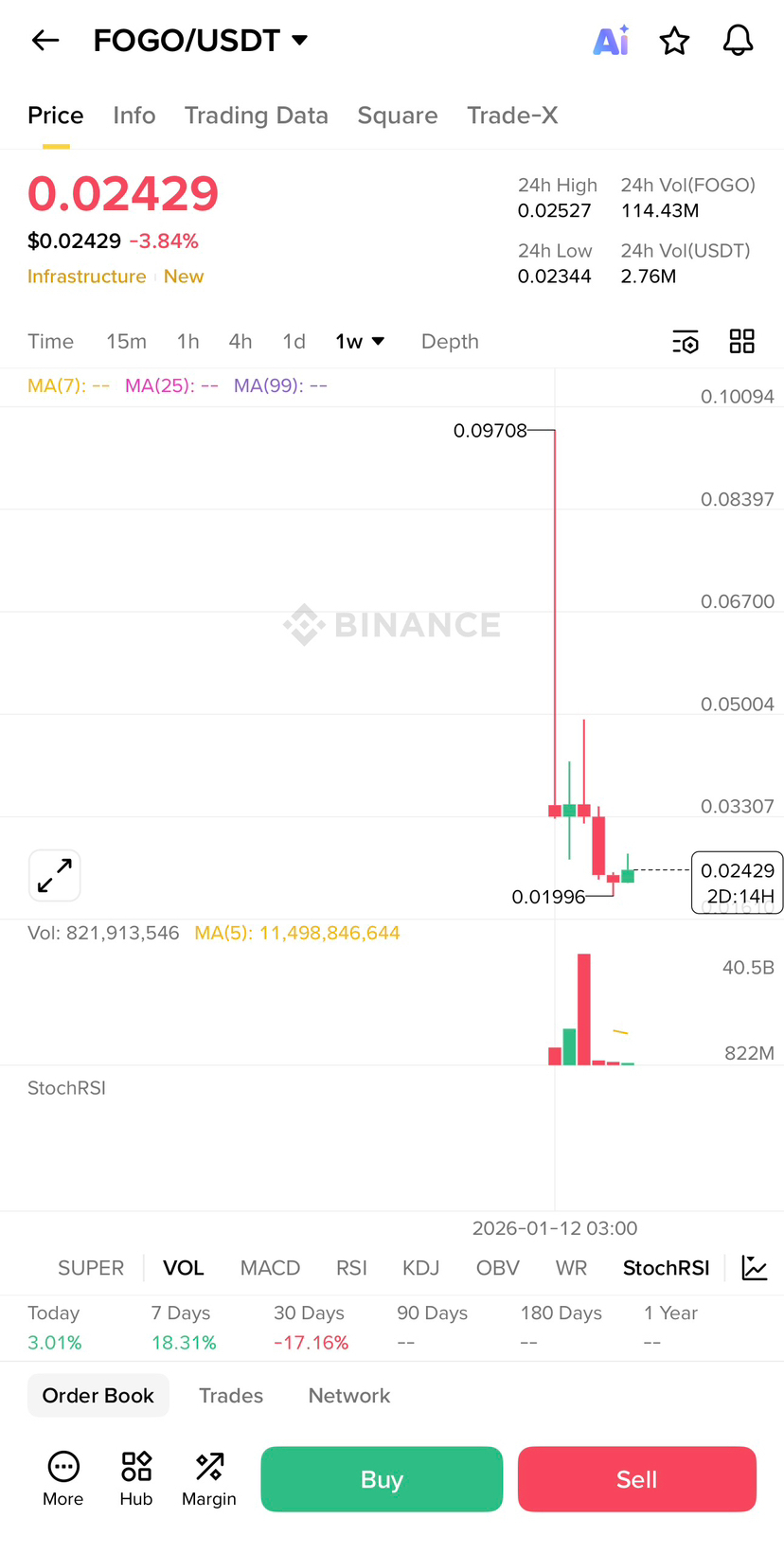Open chart settings icon

point(686,342)
